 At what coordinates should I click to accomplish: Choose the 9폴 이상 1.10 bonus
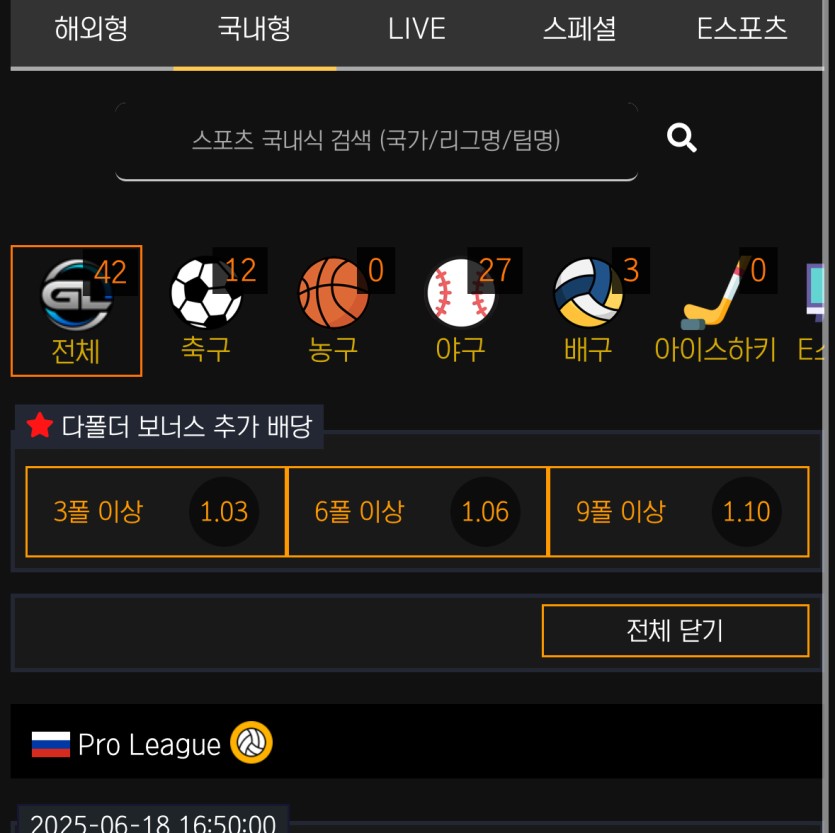pos(678,512)
